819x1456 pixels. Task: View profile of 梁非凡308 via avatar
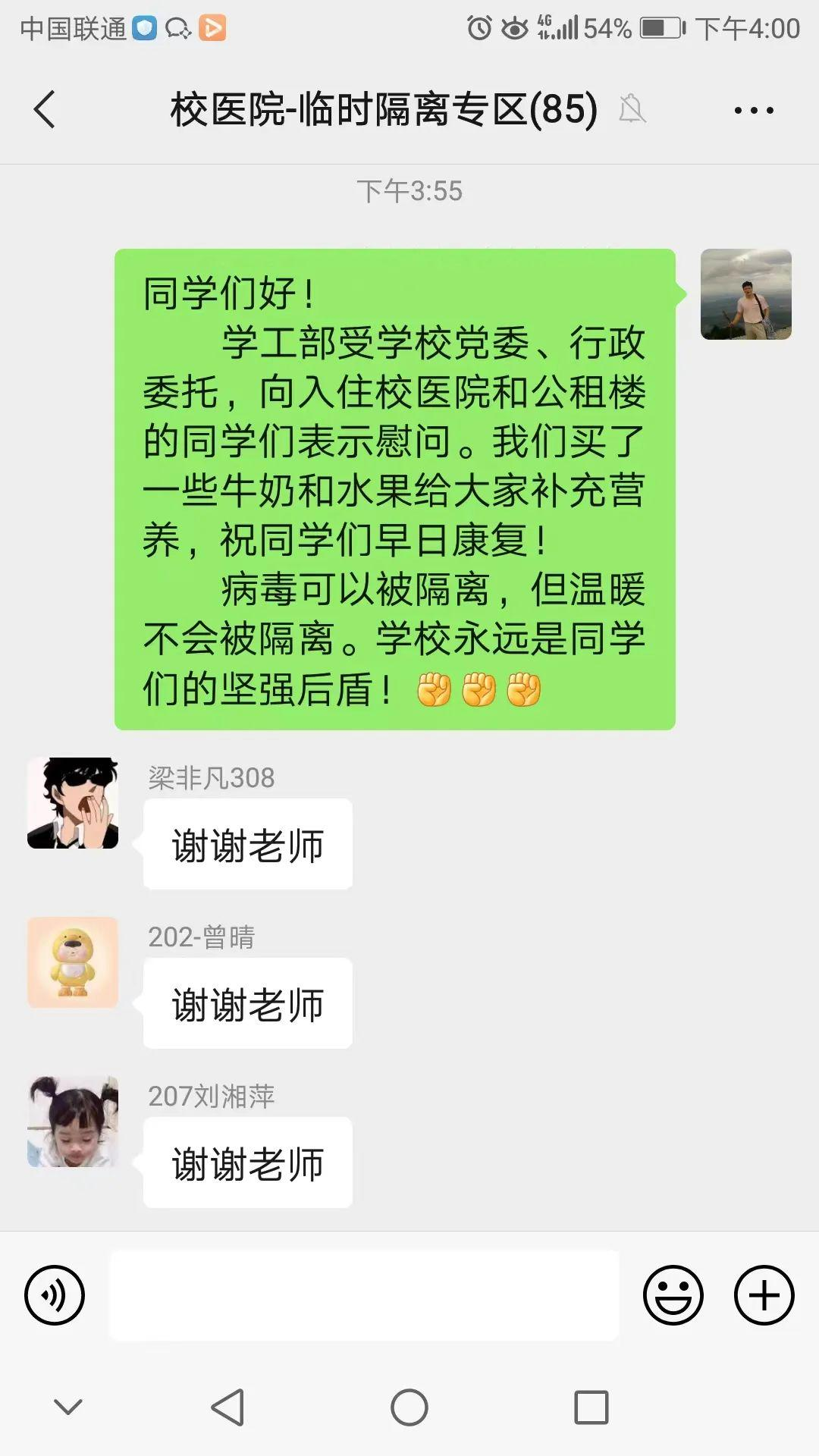[x=73, y=803]
